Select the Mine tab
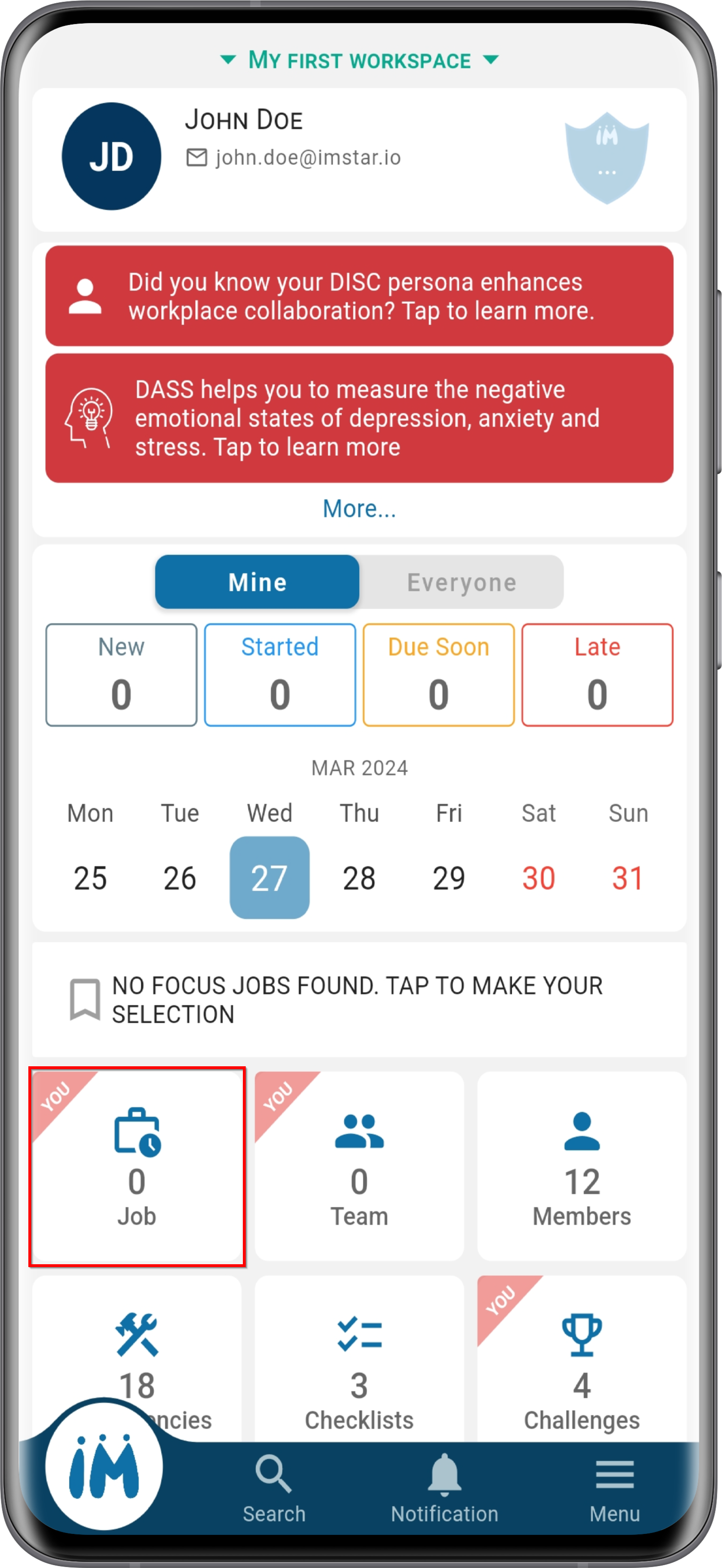 (x=258, y=582)
